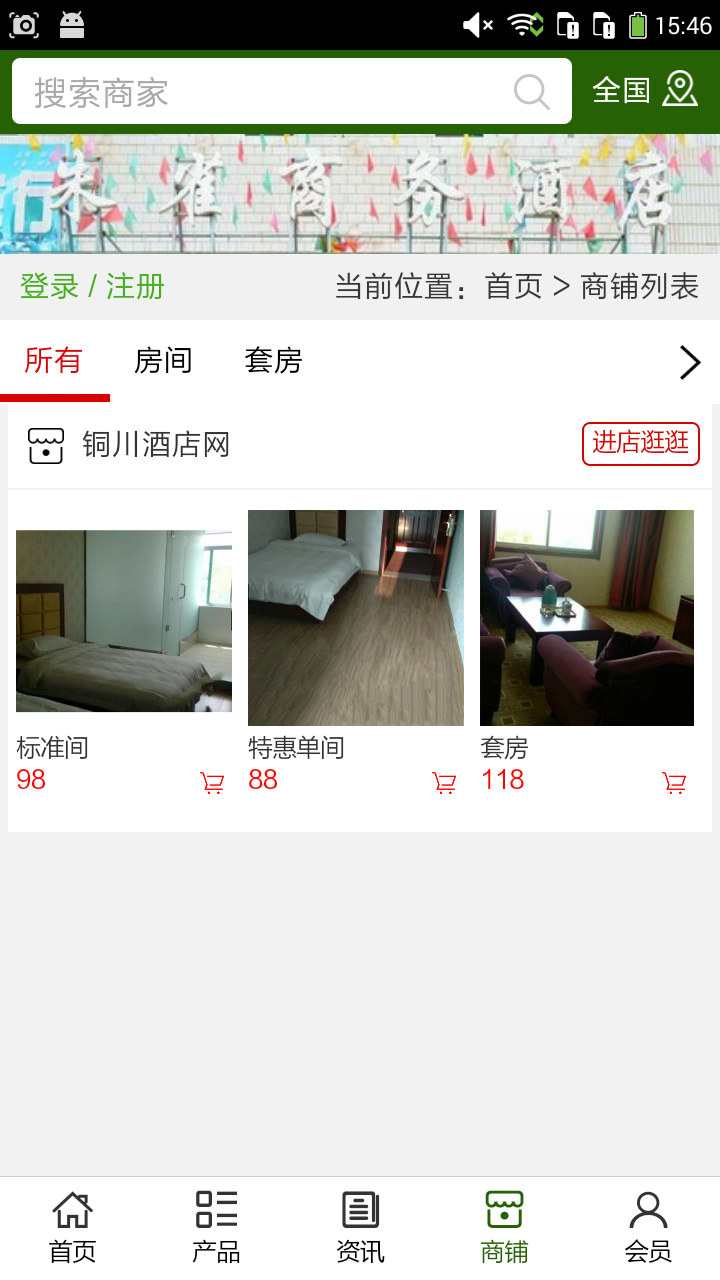Tap the 搜索商家 search field
Viewport: 720px width, 1280px height.
(x=260, y=92)
